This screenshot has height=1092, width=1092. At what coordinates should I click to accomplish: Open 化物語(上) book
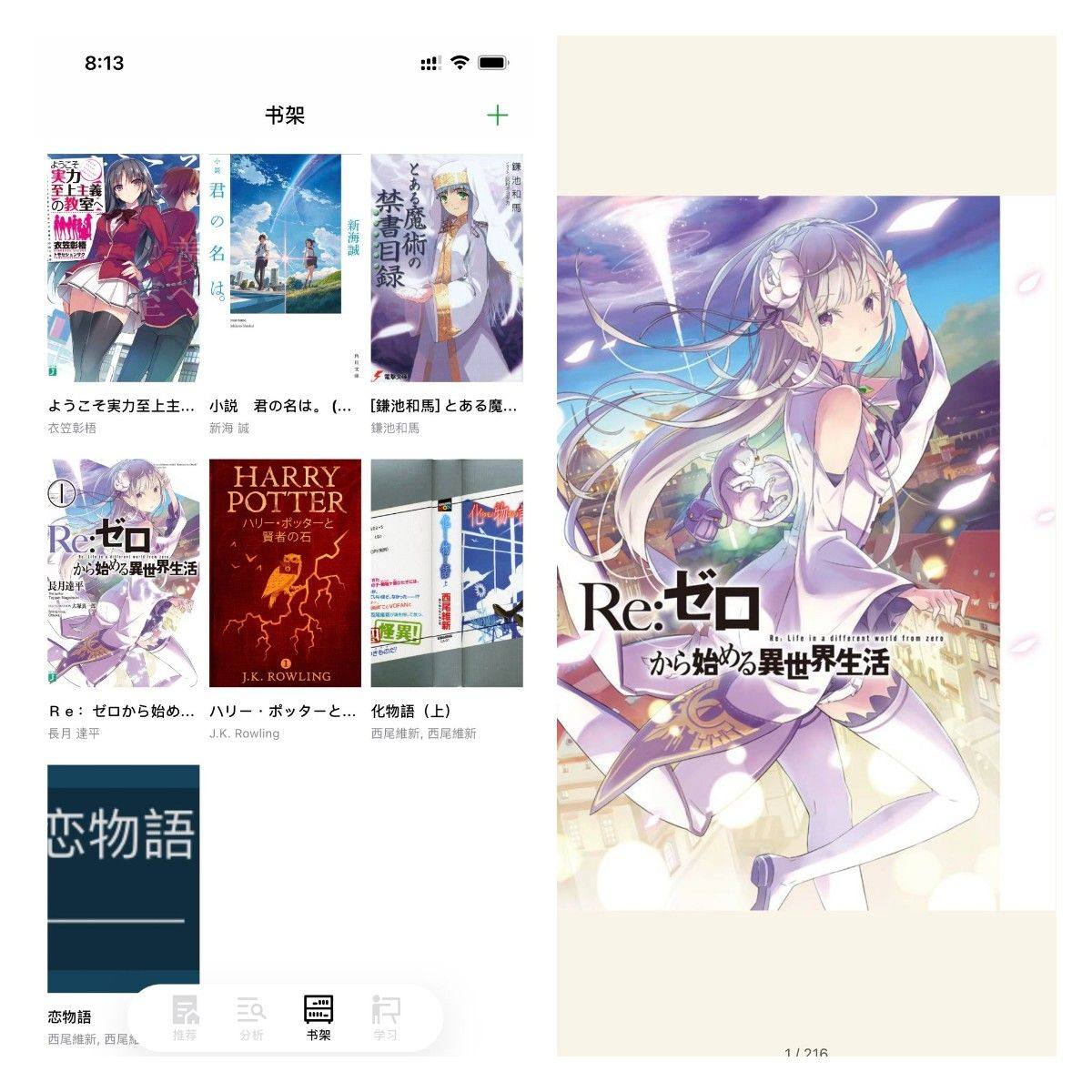pos(447,573)
